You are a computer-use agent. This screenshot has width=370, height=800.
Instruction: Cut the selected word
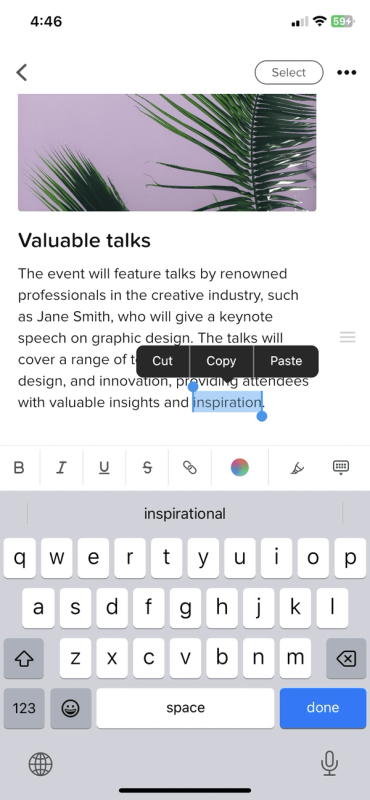coord(163,361)
